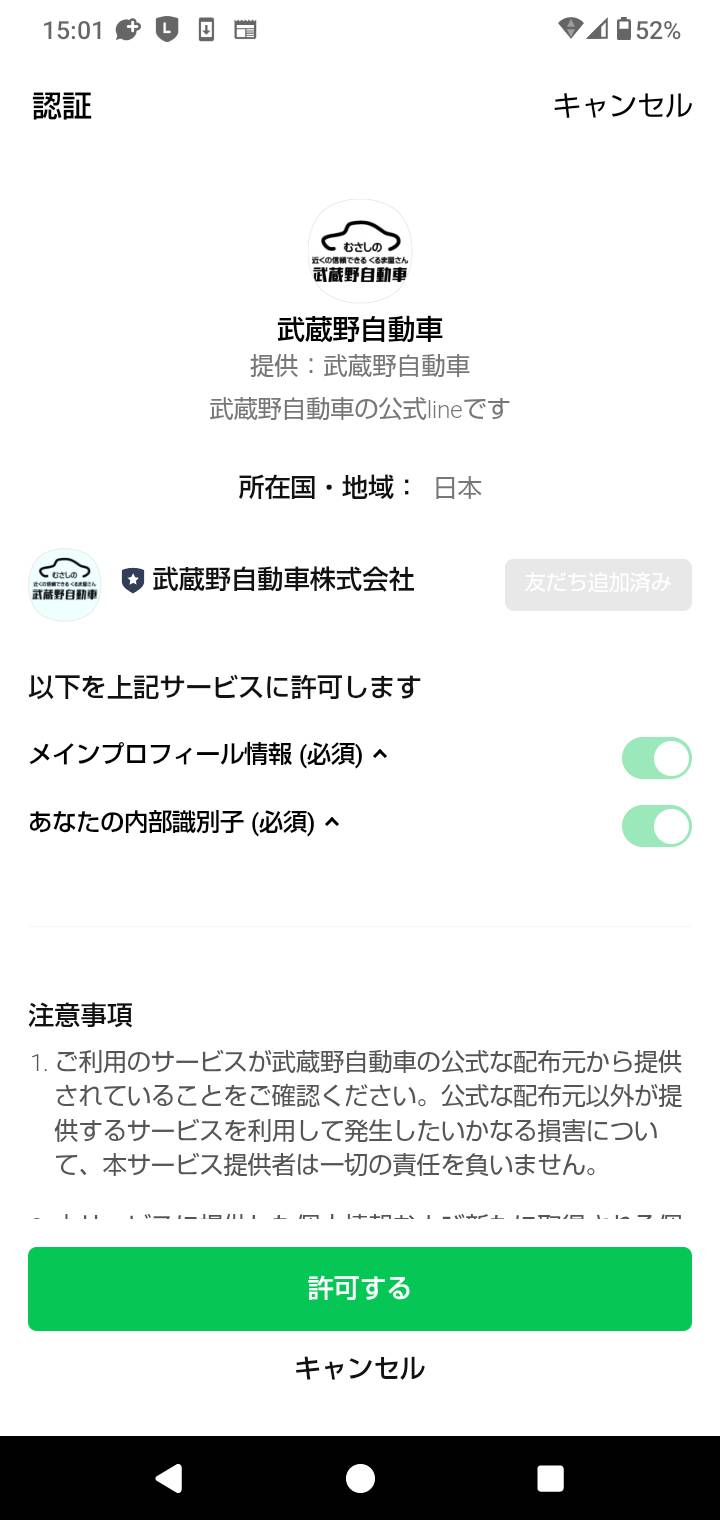Tap キャンセル in the top bar
The height and width of the screenshot is (1520, 720).
[622, 105]
